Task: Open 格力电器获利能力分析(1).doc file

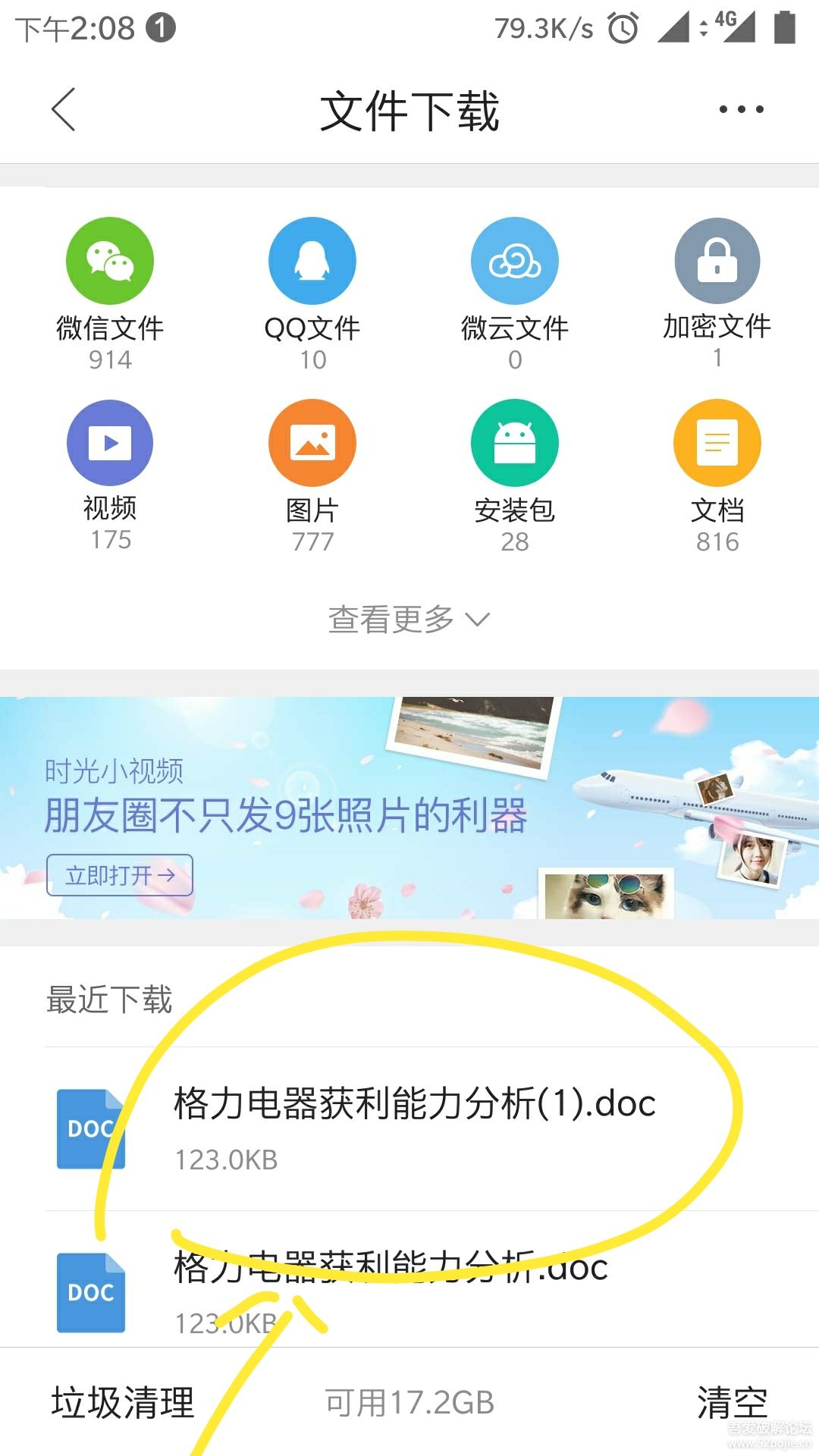Action: tap(414, 1128)
